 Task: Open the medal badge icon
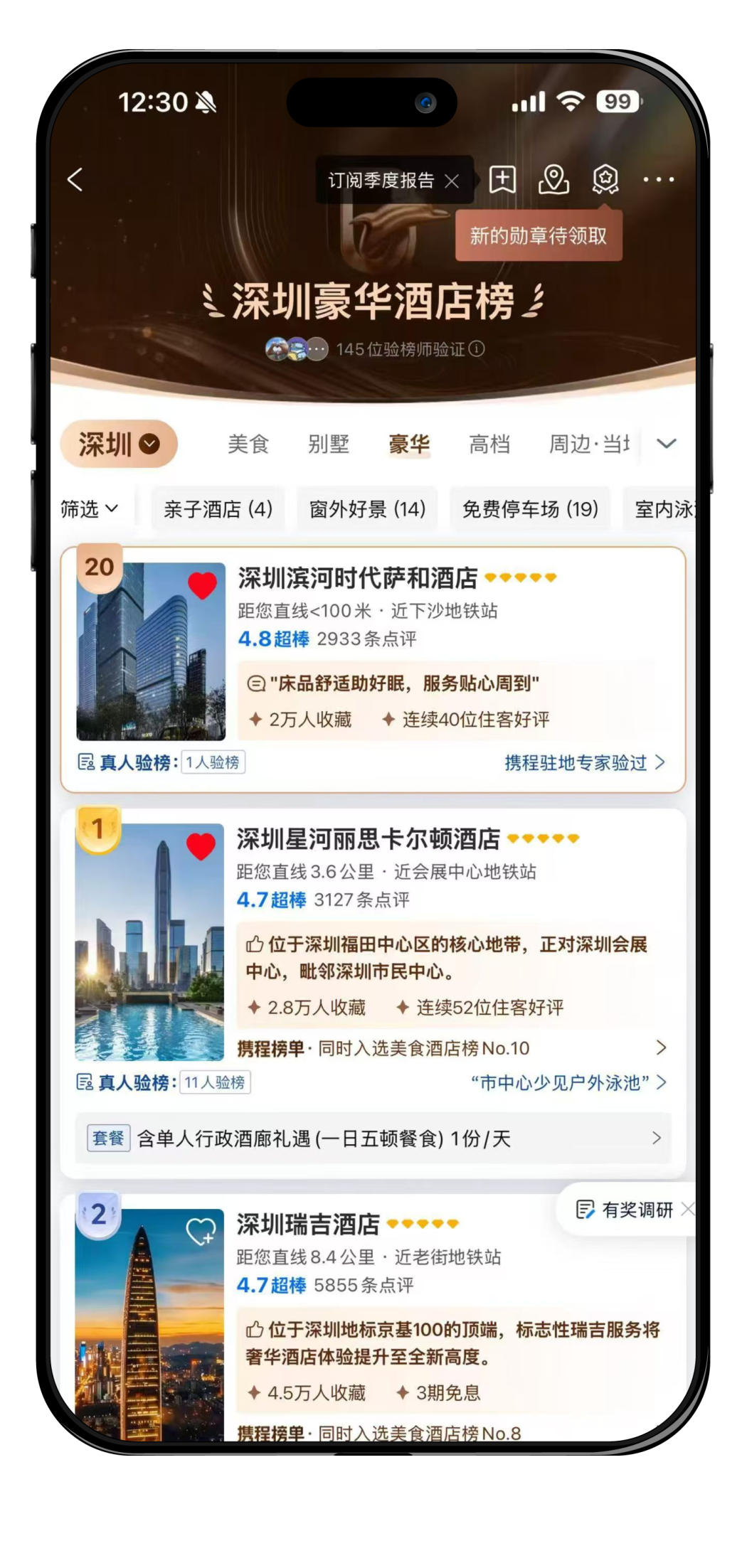point(605,179)
